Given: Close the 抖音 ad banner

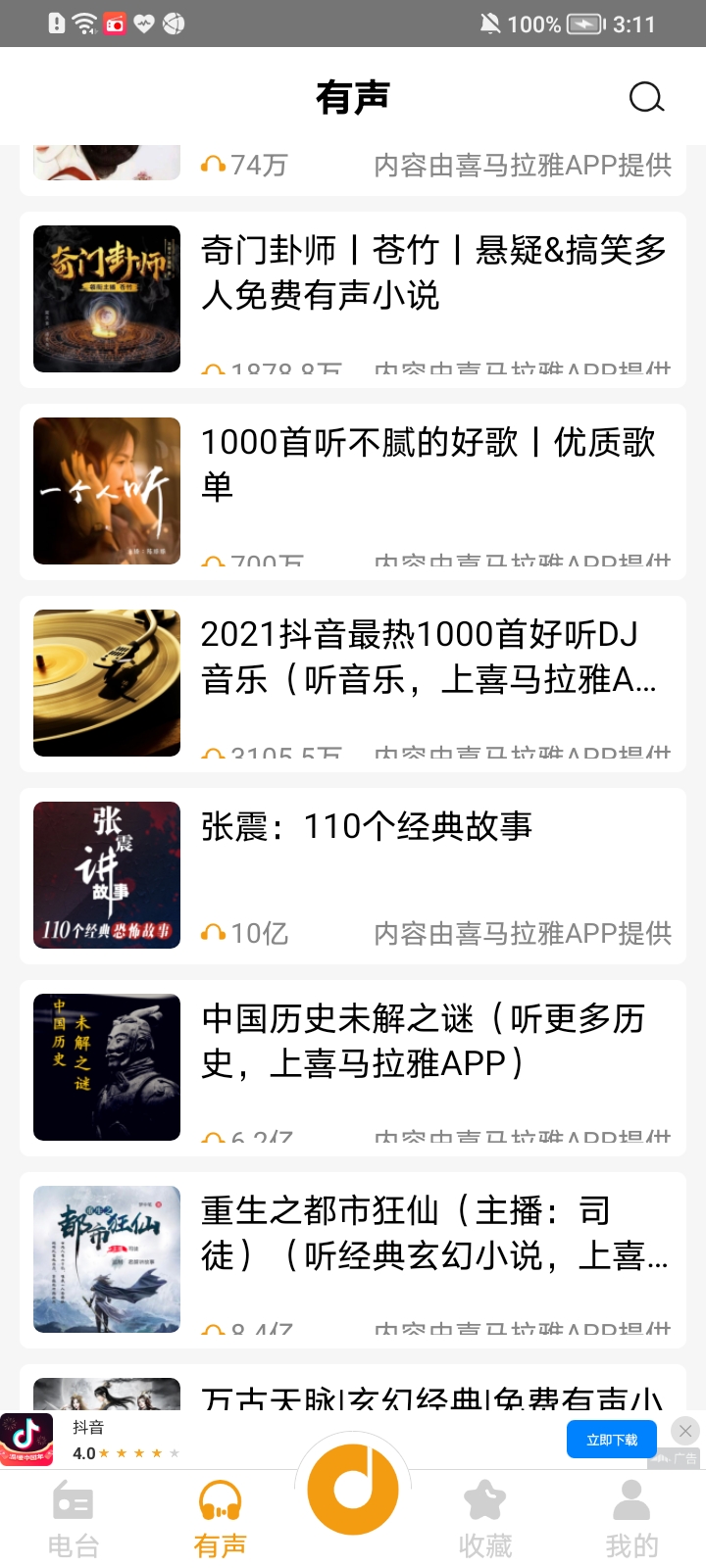Looking at the screenshot, I should tap(685, 1431).
